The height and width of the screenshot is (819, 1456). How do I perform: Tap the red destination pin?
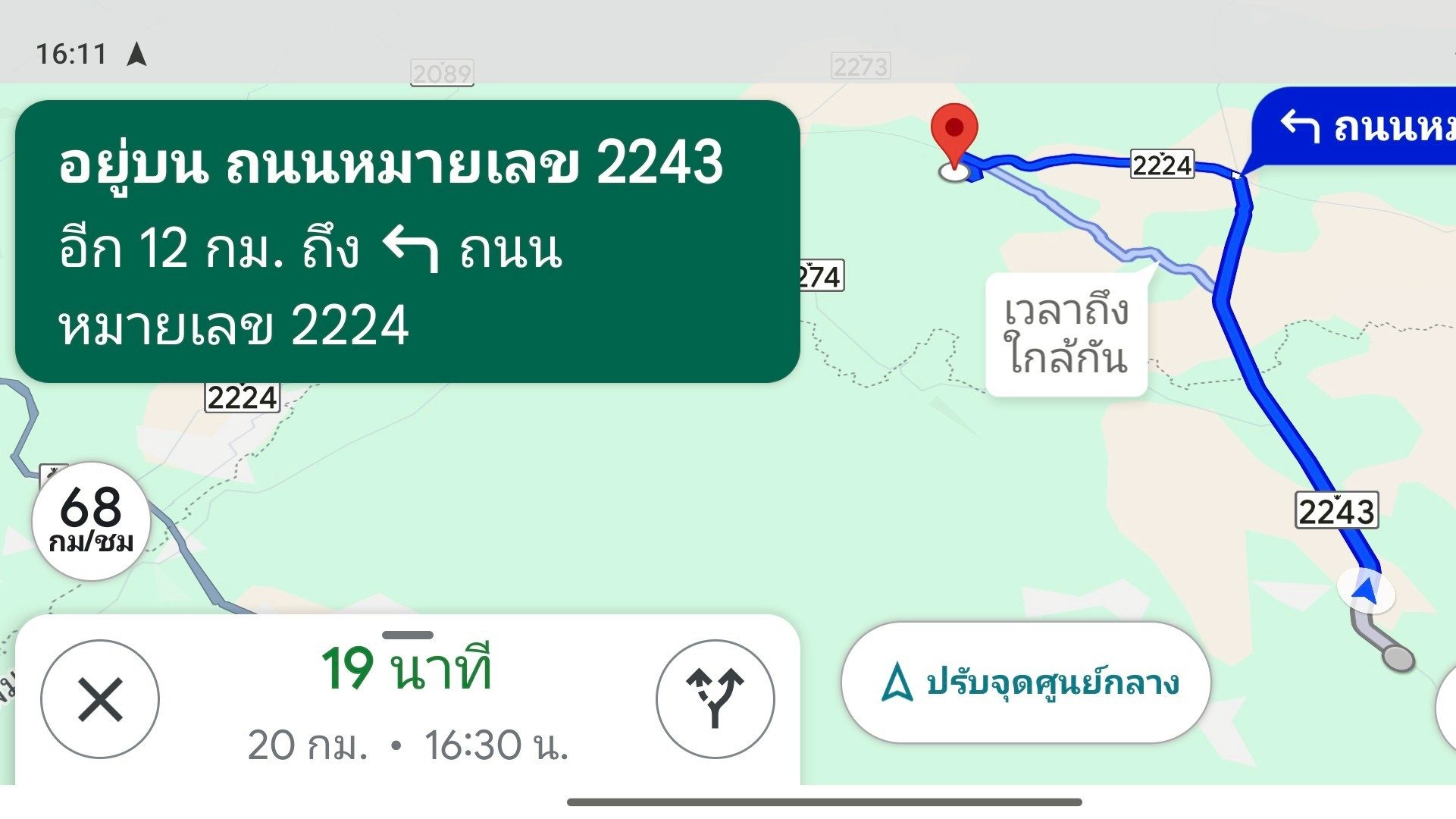pyautogui.click(x=954, y=133)
